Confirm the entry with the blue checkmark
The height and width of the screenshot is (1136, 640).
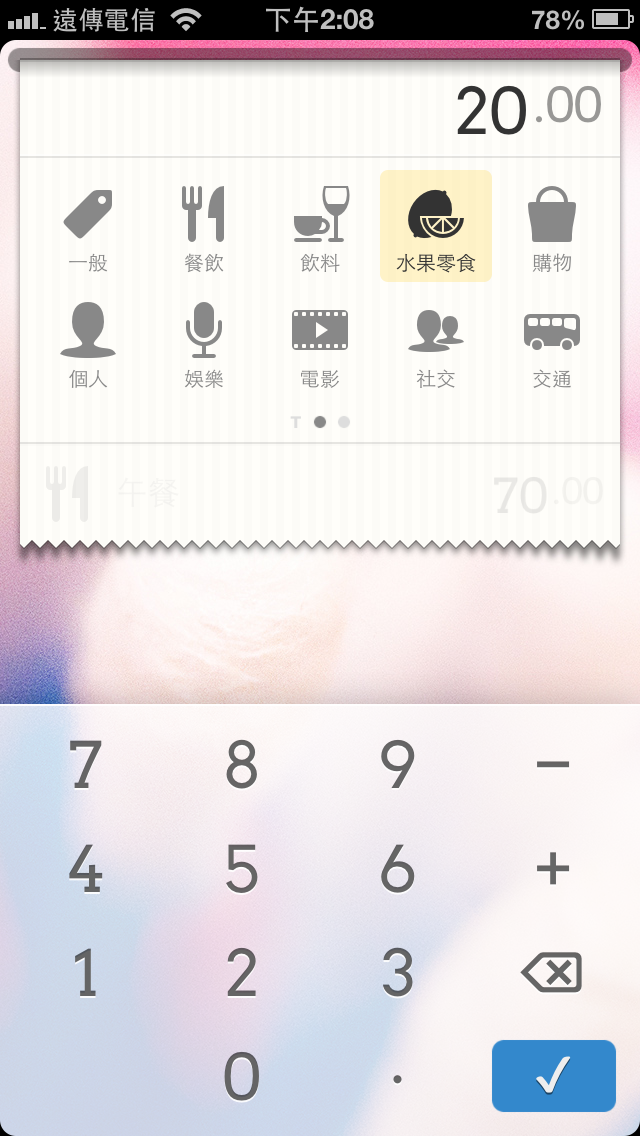554,1076
